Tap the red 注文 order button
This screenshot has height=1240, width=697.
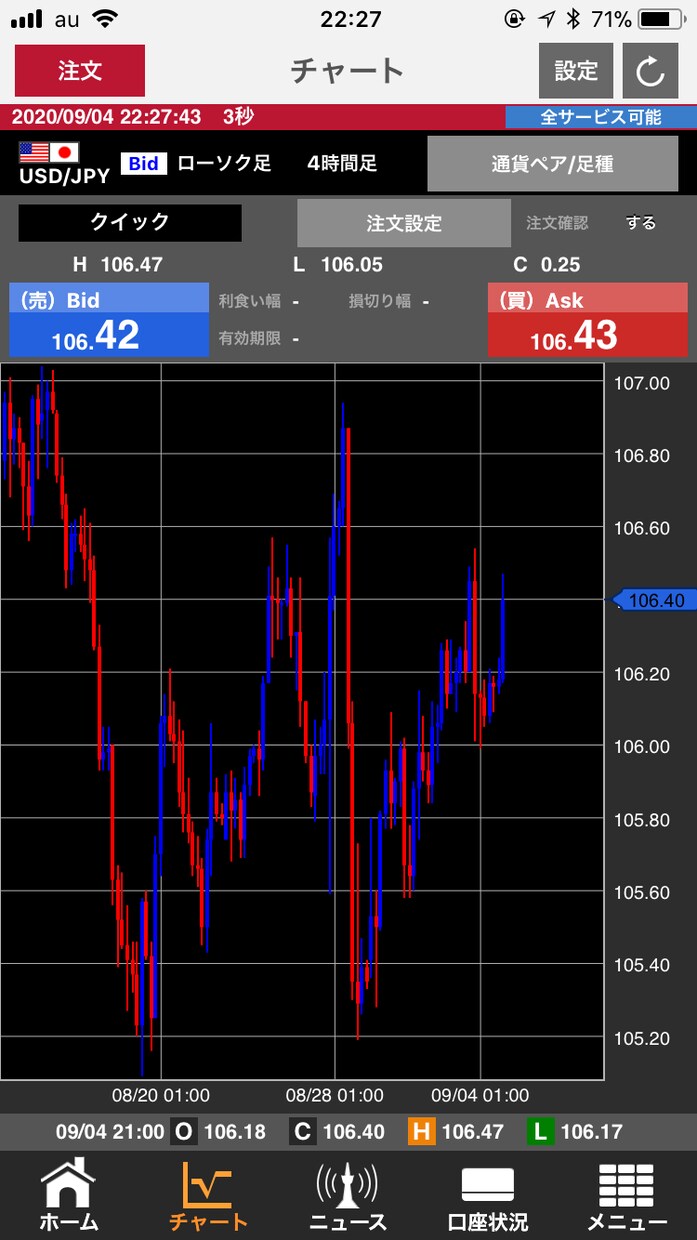tap(80, 71)
